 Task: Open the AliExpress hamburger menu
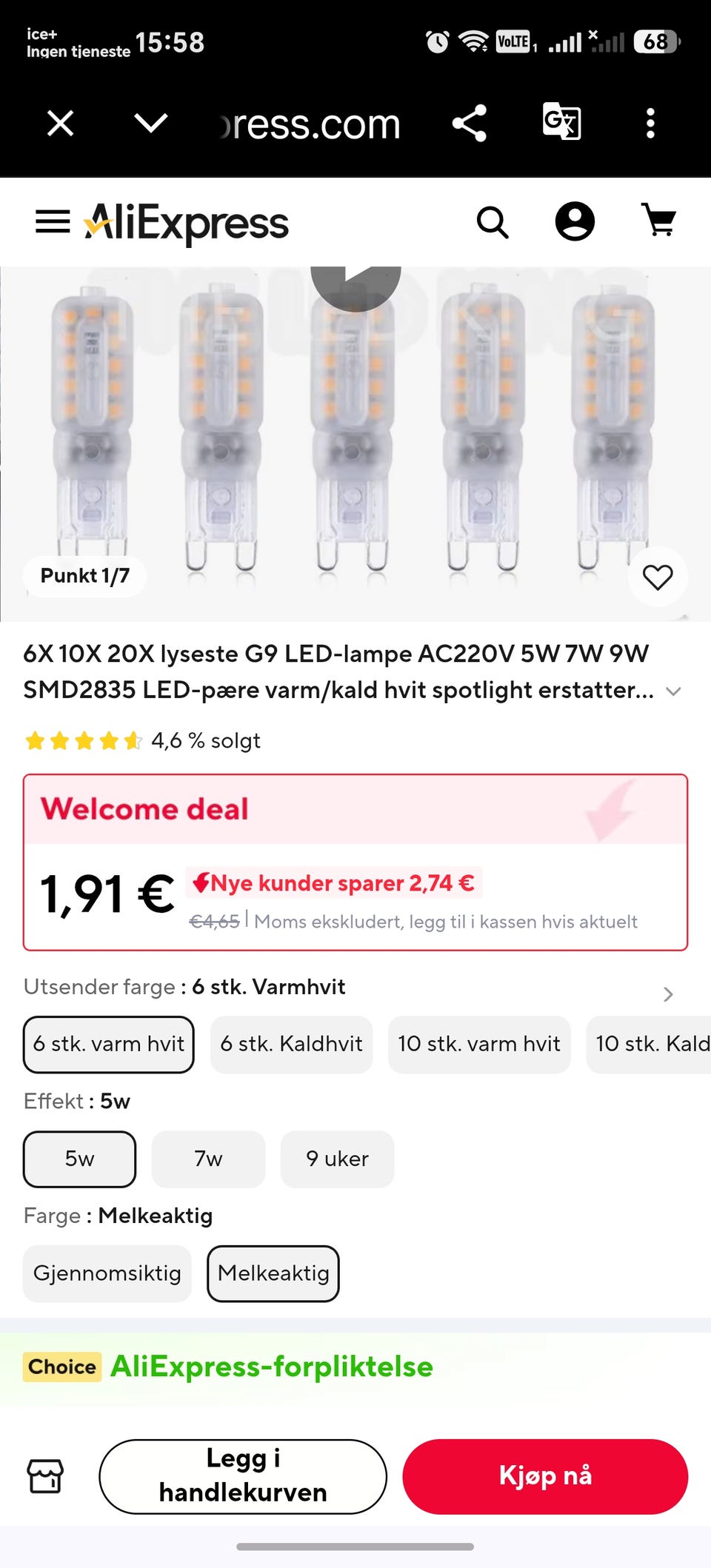click(53, 221)
